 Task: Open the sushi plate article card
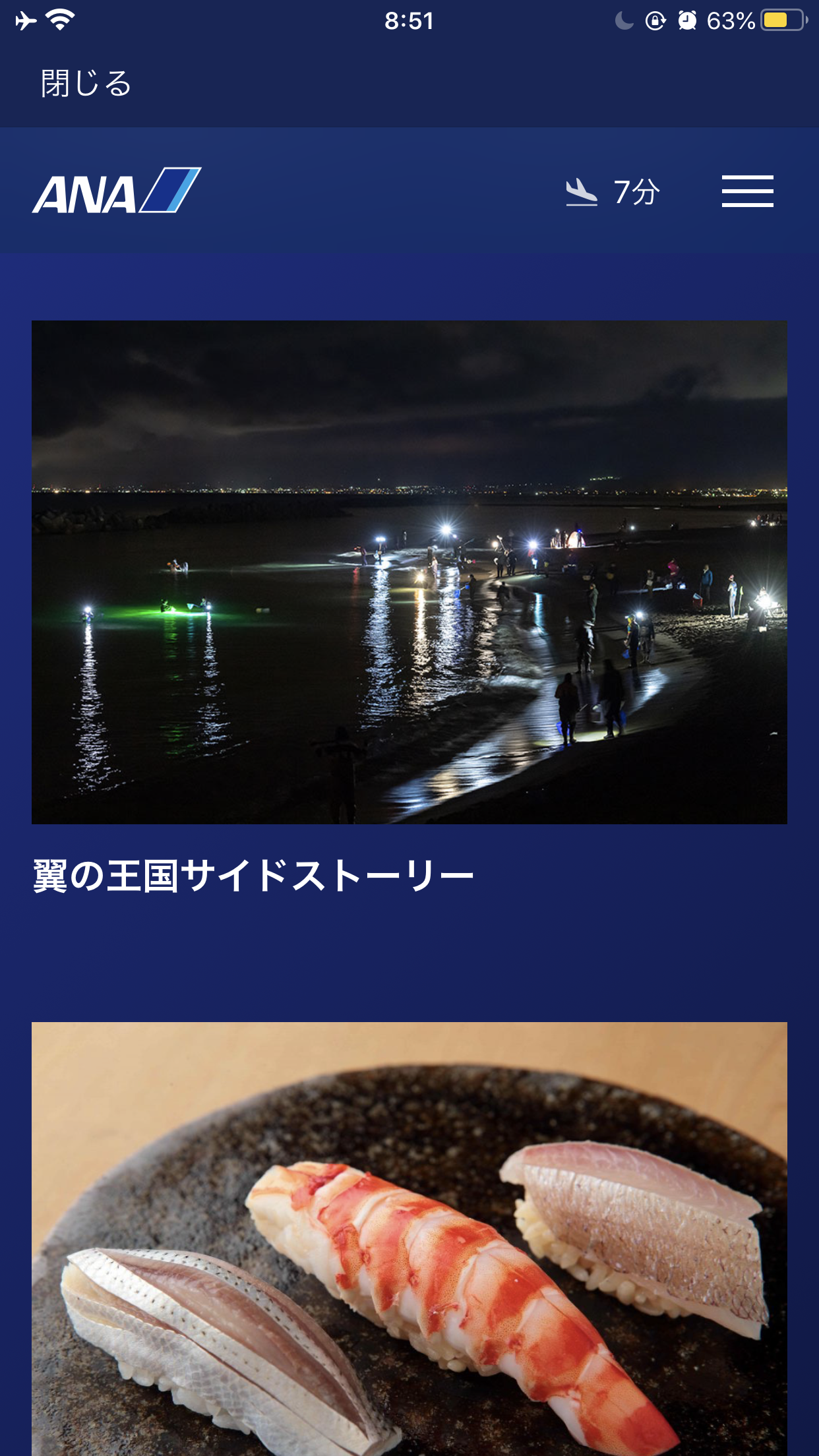(409, 1238)
